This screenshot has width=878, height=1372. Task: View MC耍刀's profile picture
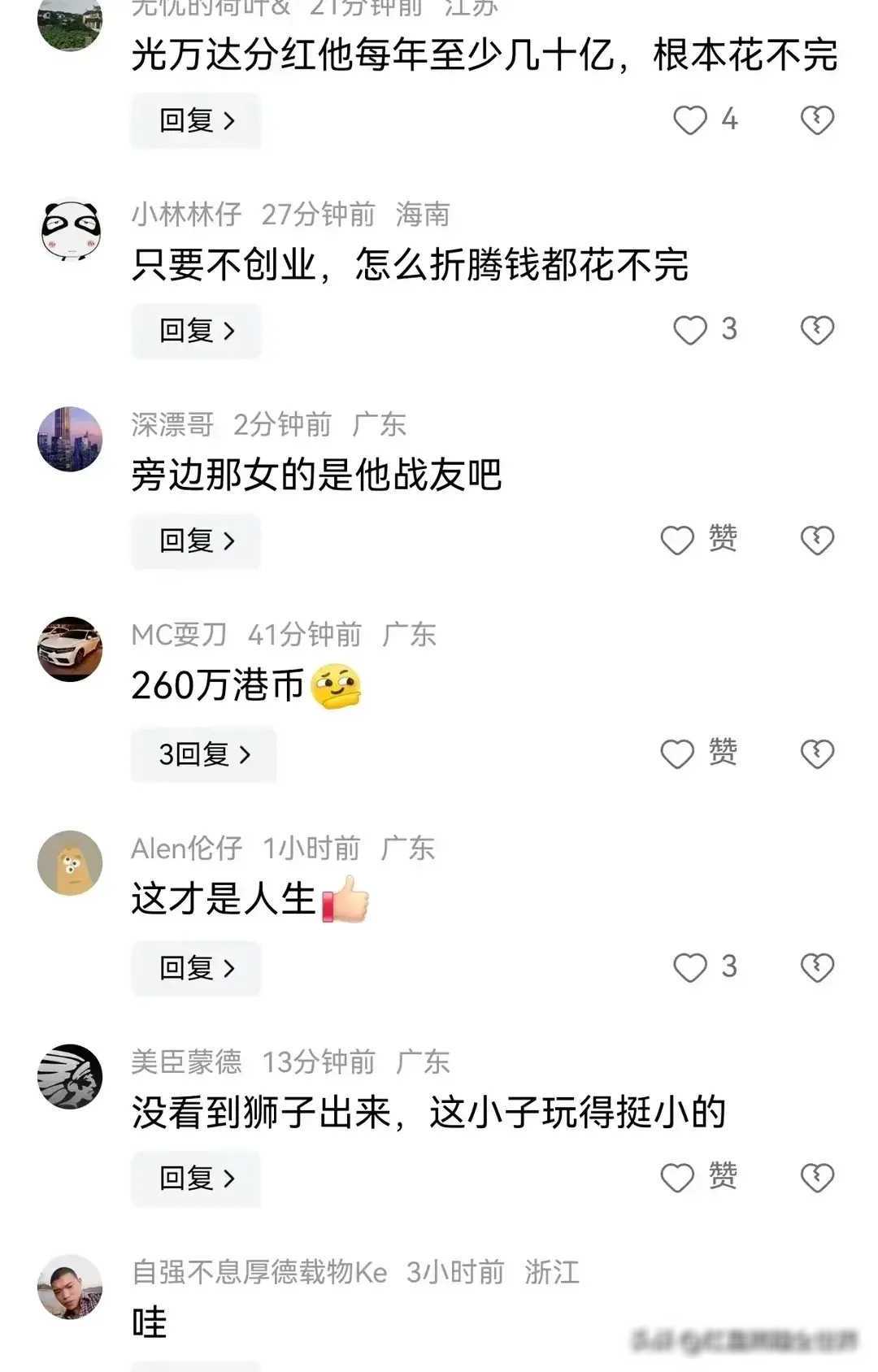71,649
